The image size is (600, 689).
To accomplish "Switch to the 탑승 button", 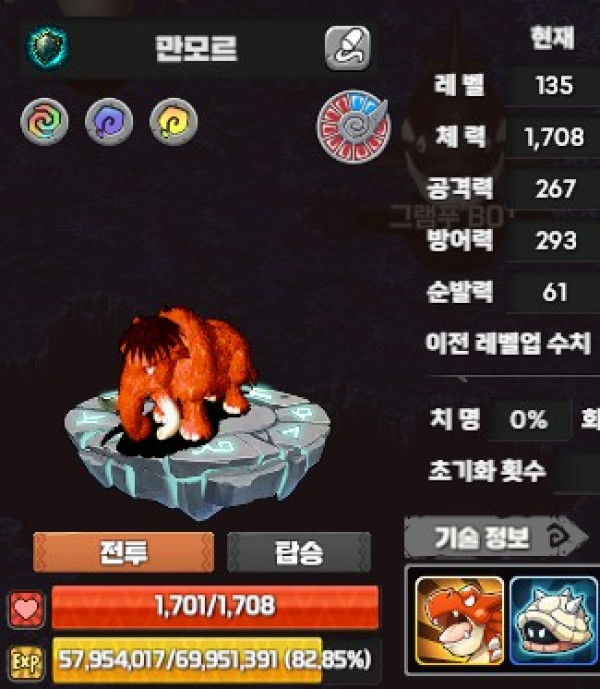I will [x=299, y=552].
